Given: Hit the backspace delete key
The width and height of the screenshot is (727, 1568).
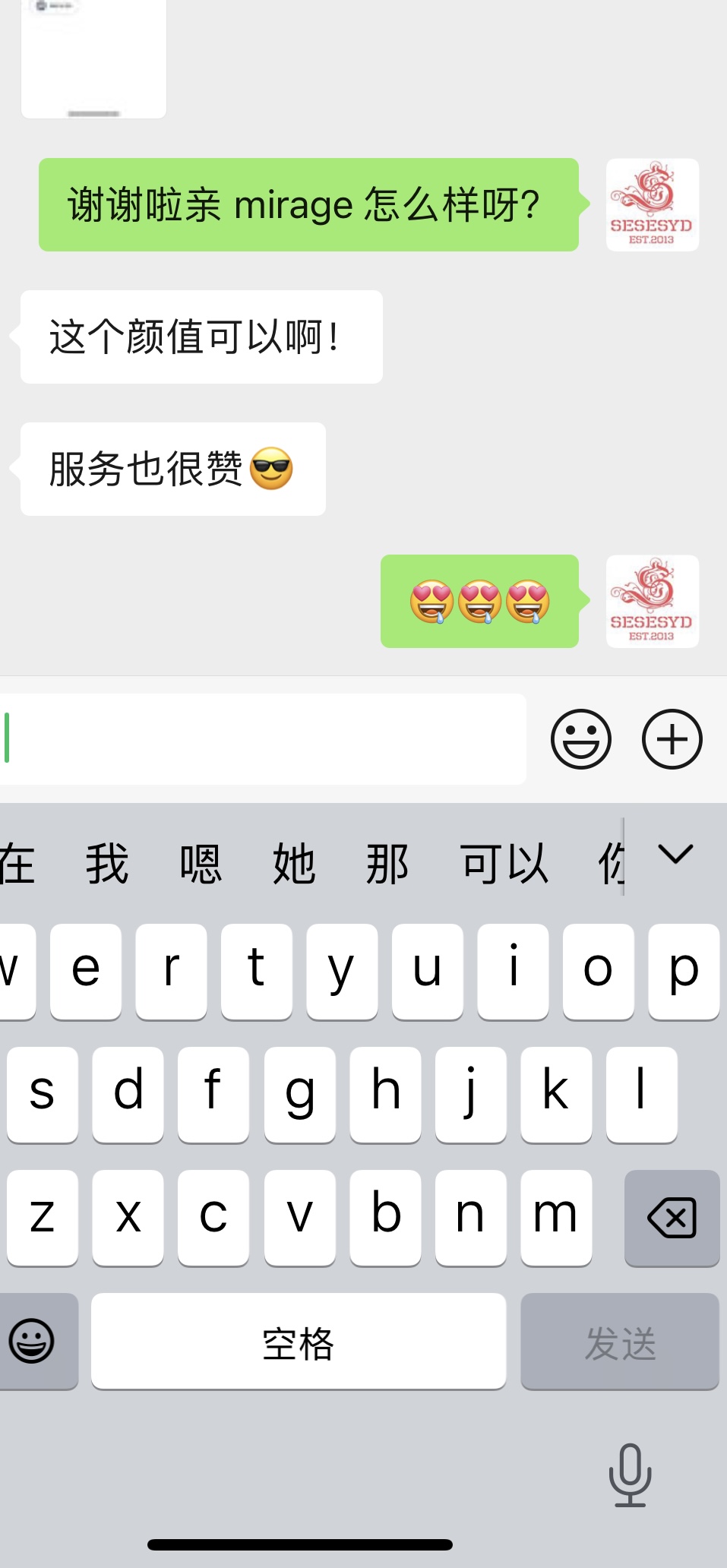Looking at the screenshot, I should [x=672, y=1218].
